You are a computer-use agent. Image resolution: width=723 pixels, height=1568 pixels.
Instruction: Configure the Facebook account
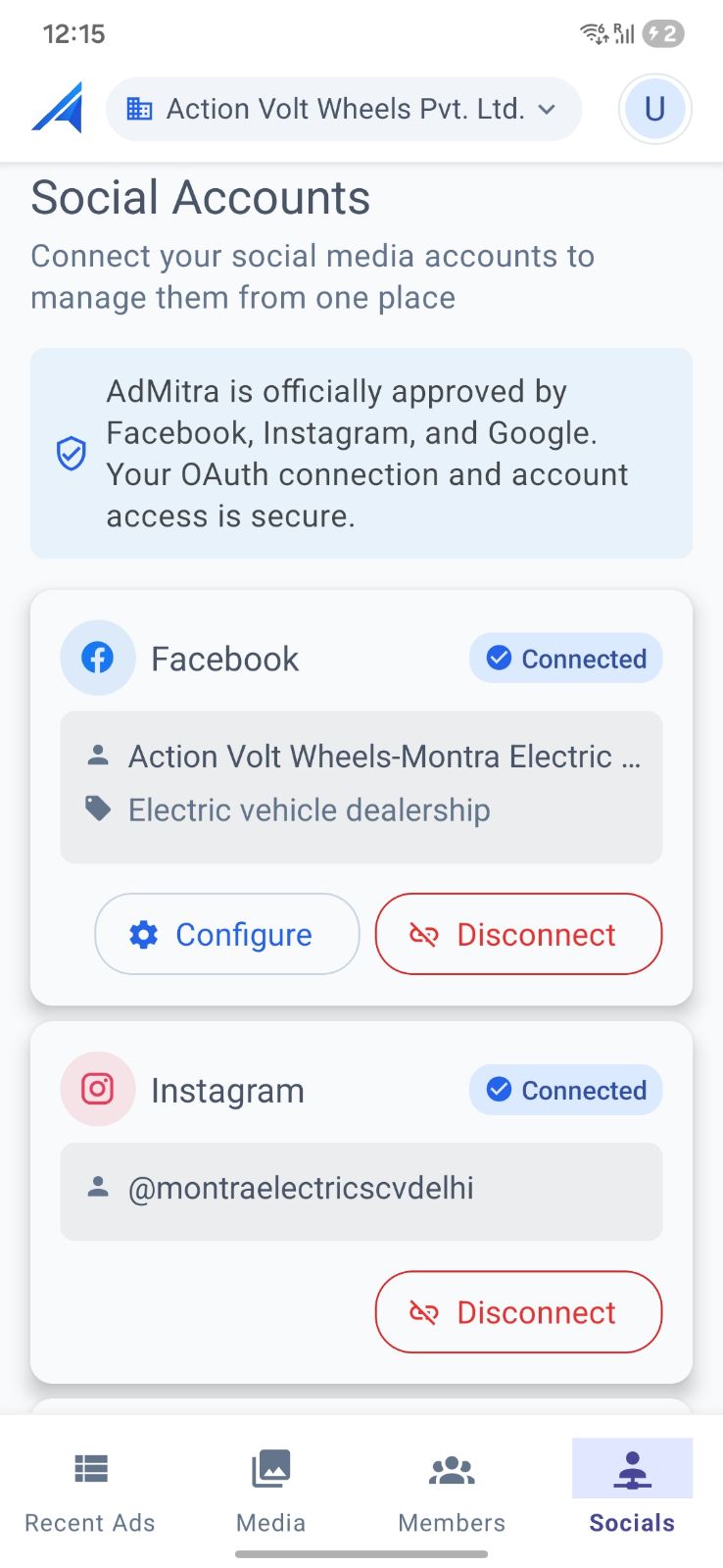(227, 934)
